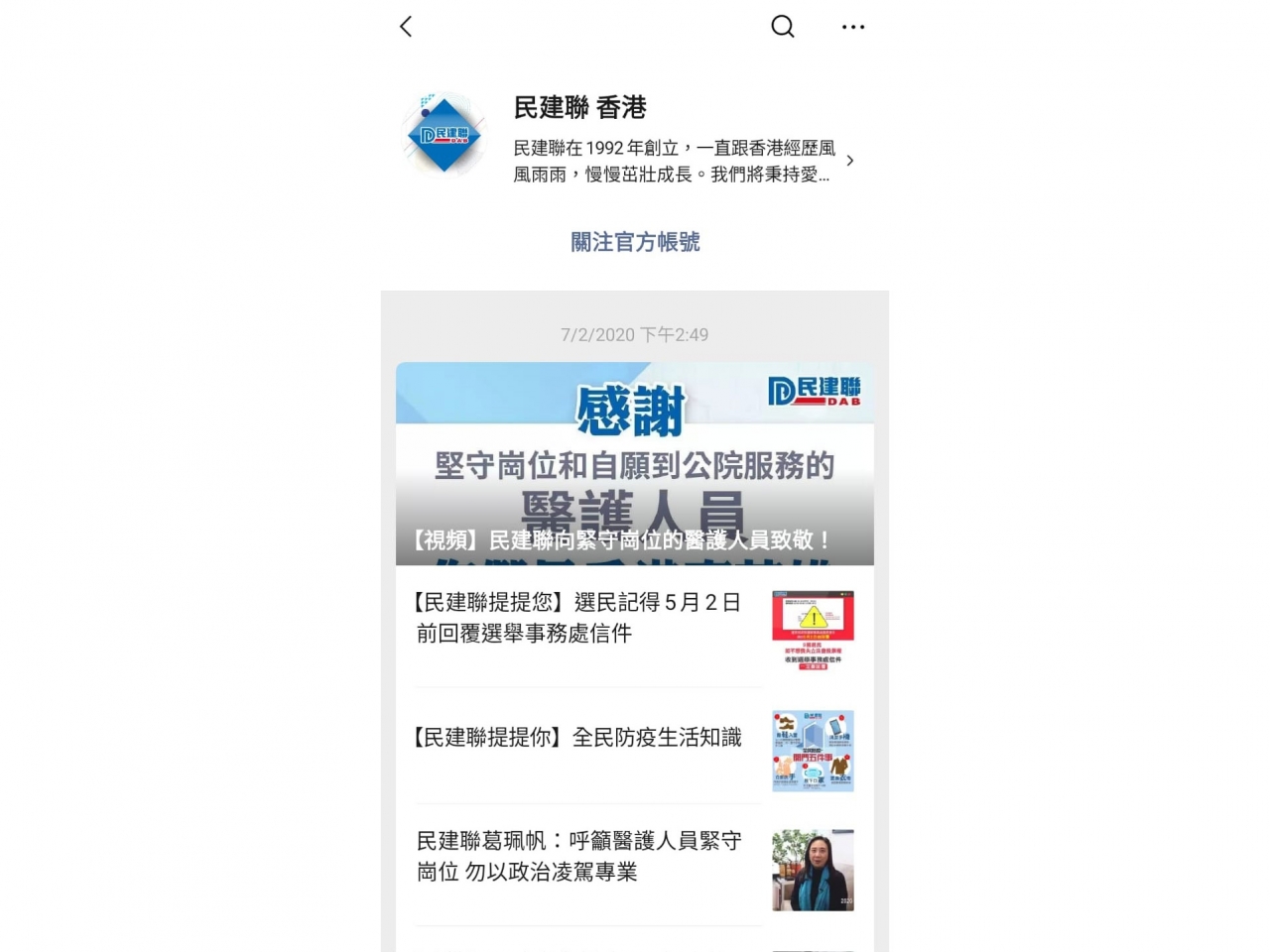Viewport: 1270px width, 952px height.
Task: Open the 【視頻】醫護人員致敬 video post
Action: 635,464
